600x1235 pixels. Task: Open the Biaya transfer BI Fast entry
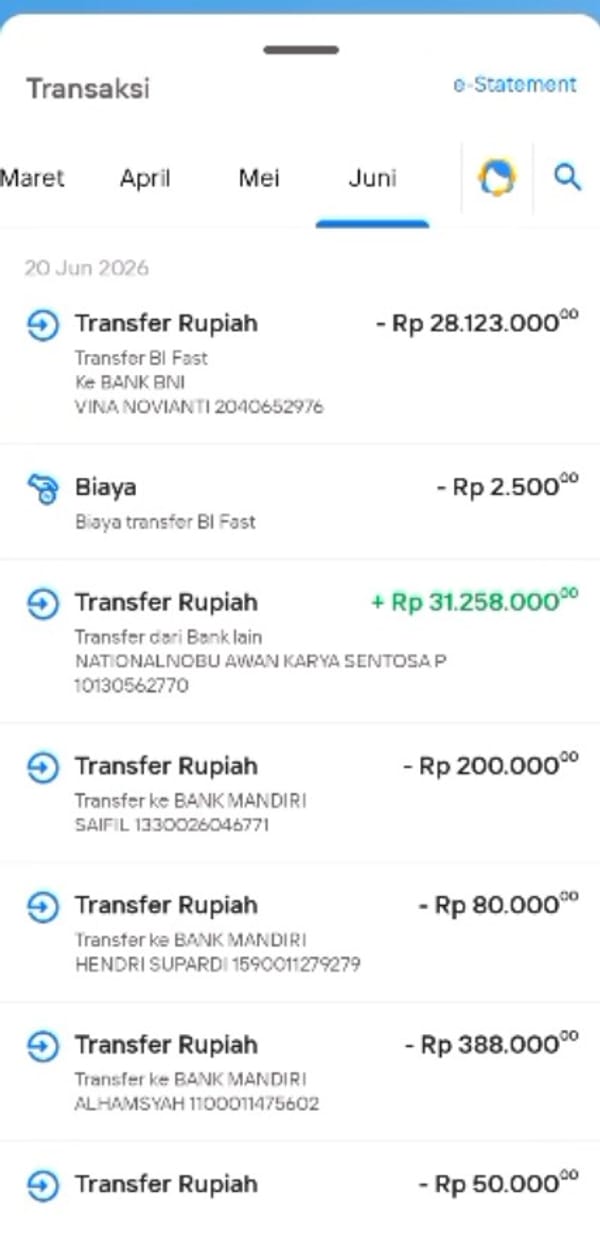pos(300,502)
